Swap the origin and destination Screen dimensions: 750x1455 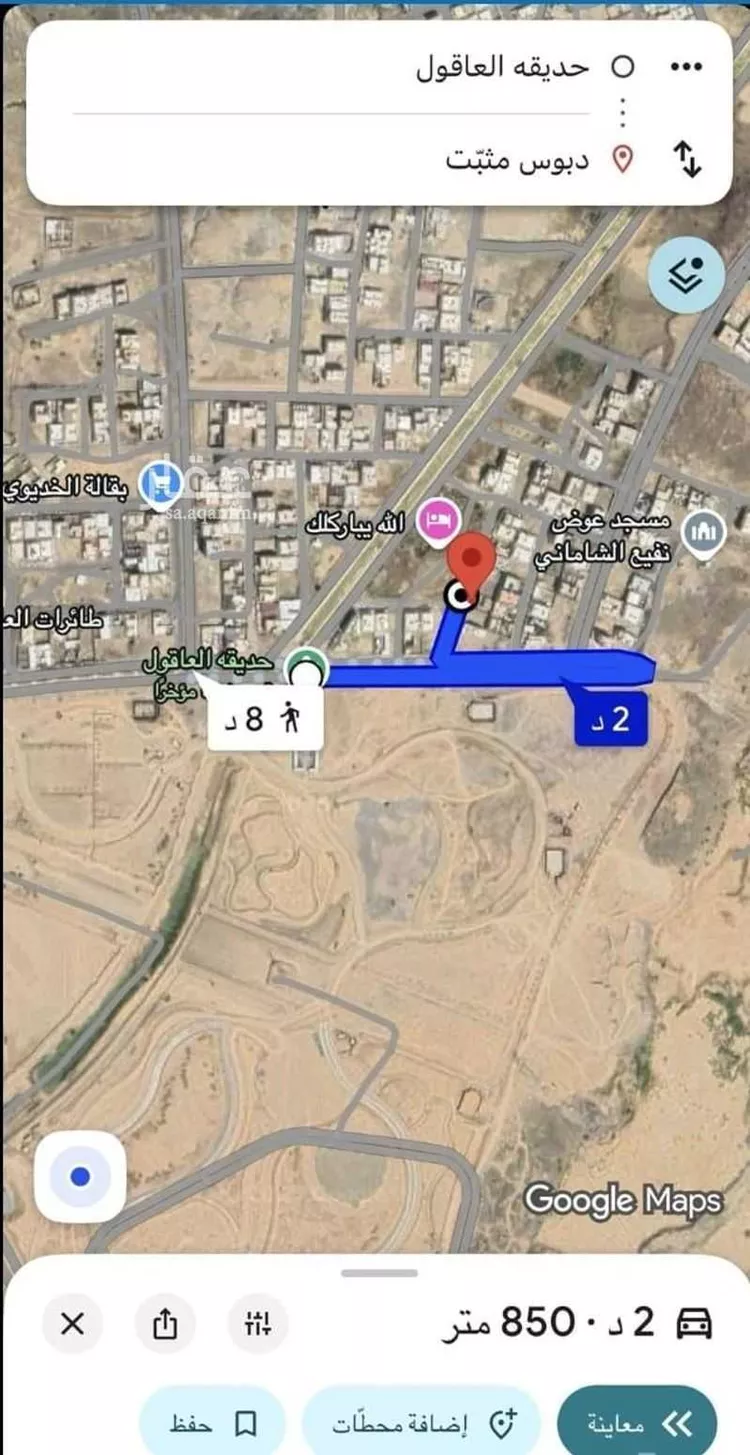click(x=688, y=159)
